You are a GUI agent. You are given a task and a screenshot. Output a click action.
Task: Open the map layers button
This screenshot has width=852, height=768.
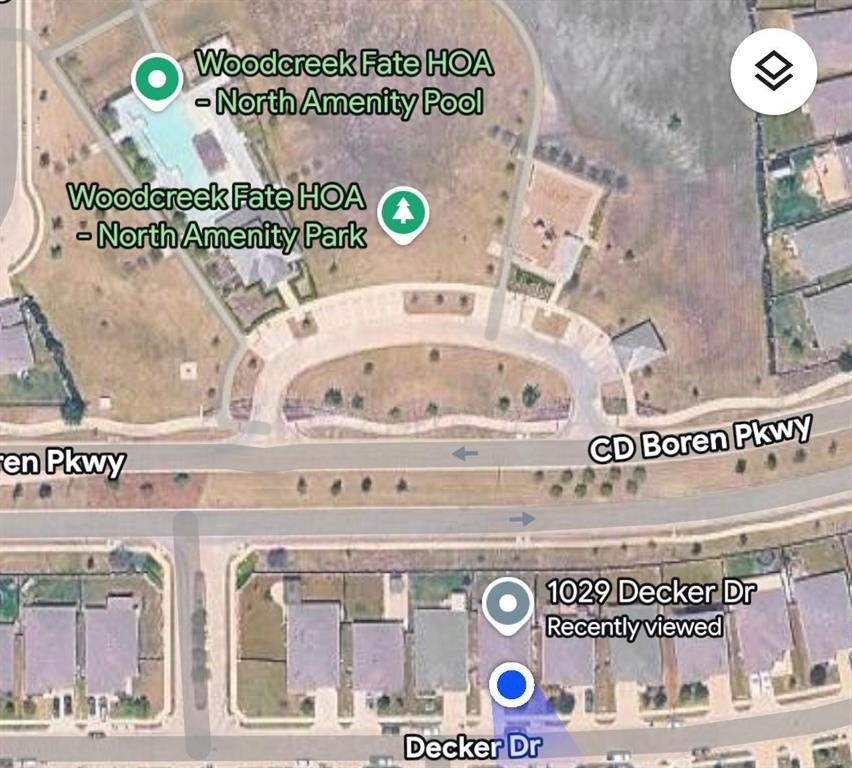coord(773,71)
